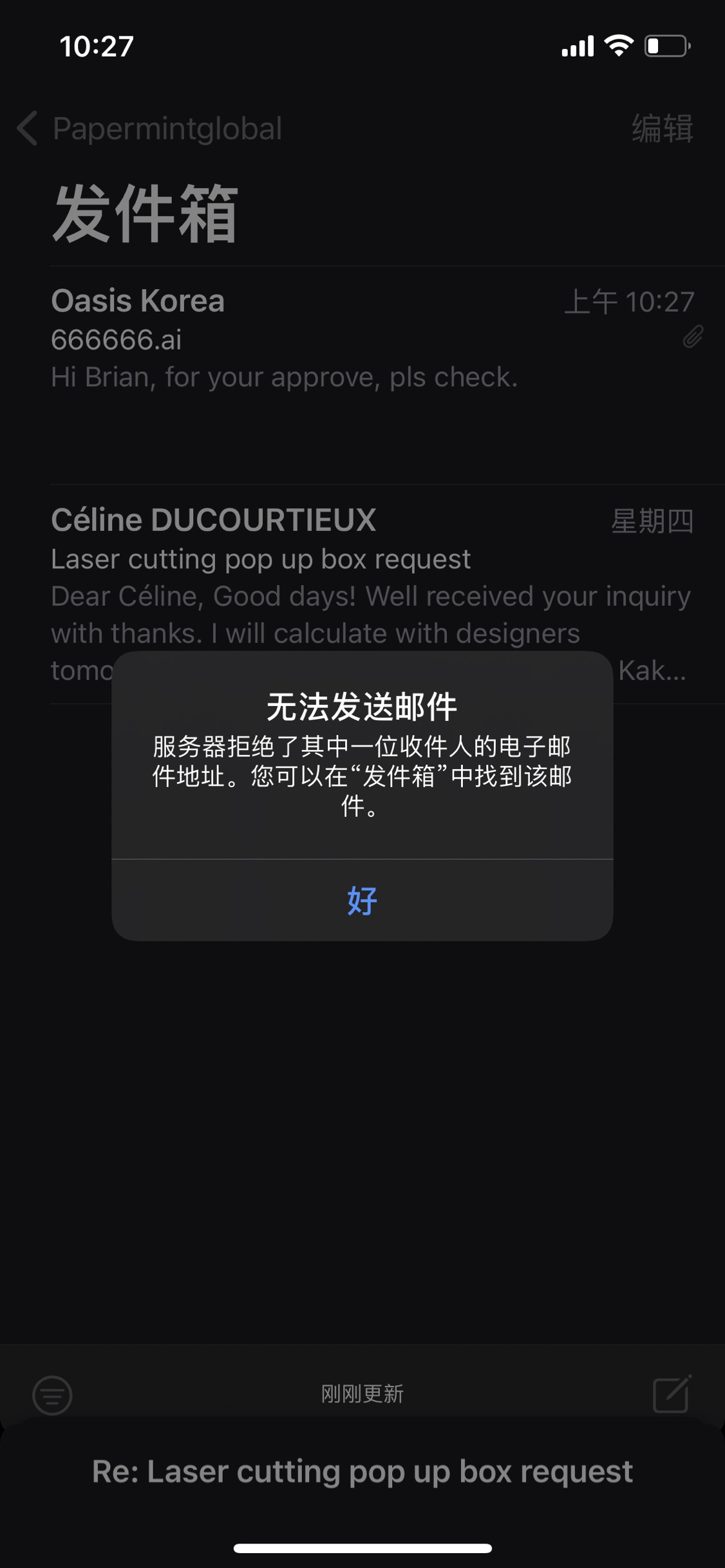The height and width of the screenshot is (1568, 725).
Task: Compose a new email
Action: [x=672, y=1395]
